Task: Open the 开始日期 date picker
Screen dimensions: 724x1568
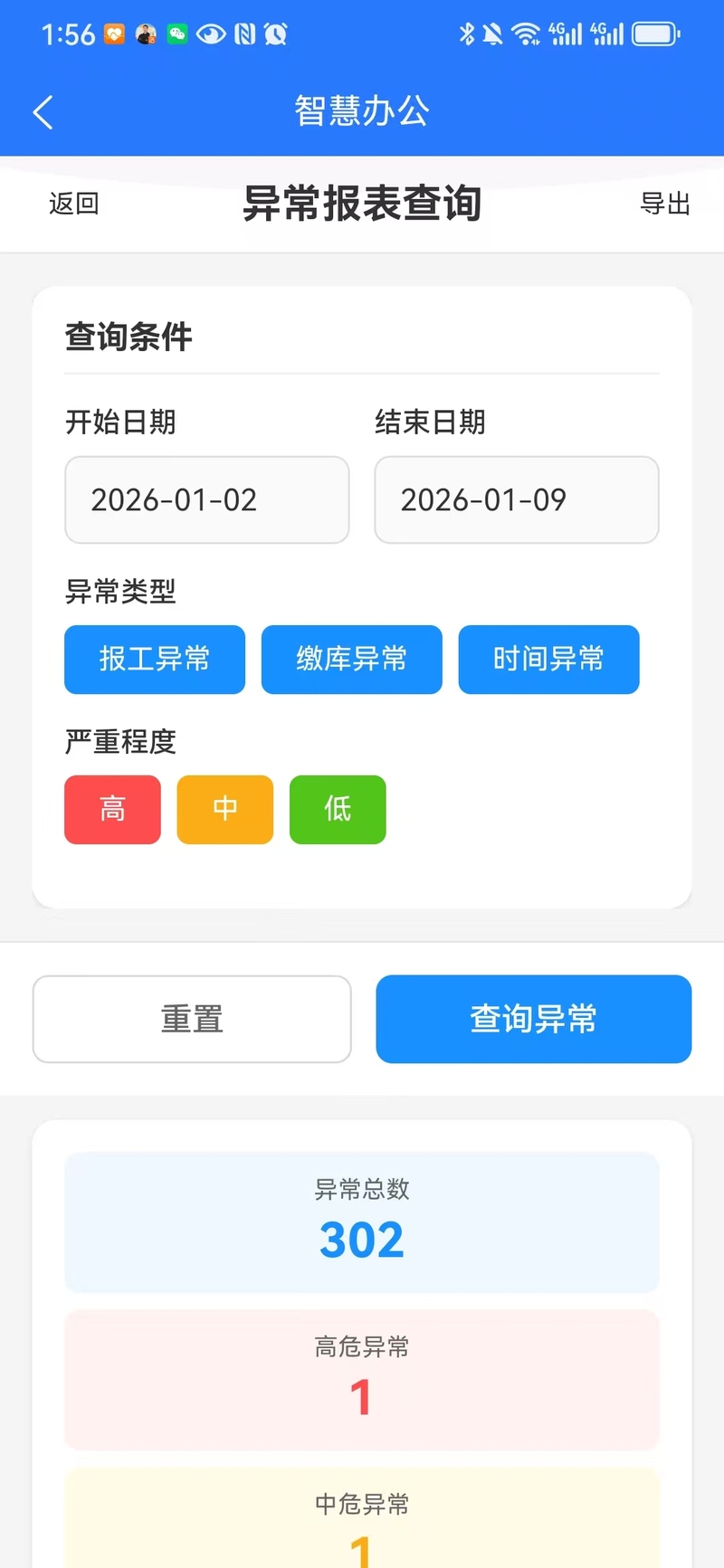Action: (206, 499)
